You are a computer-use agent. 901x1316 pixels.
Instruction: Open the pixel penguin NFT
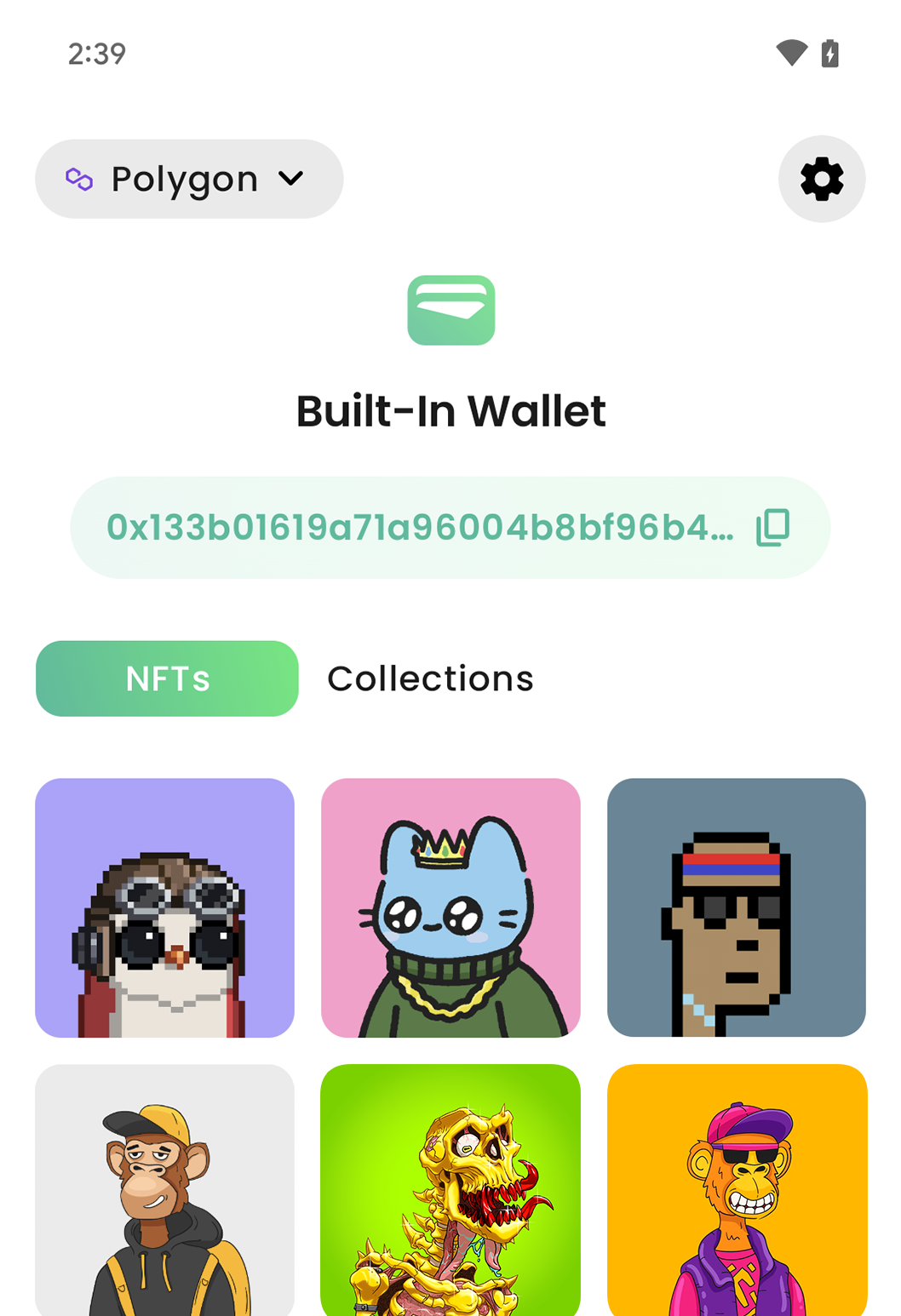[164, 907]
